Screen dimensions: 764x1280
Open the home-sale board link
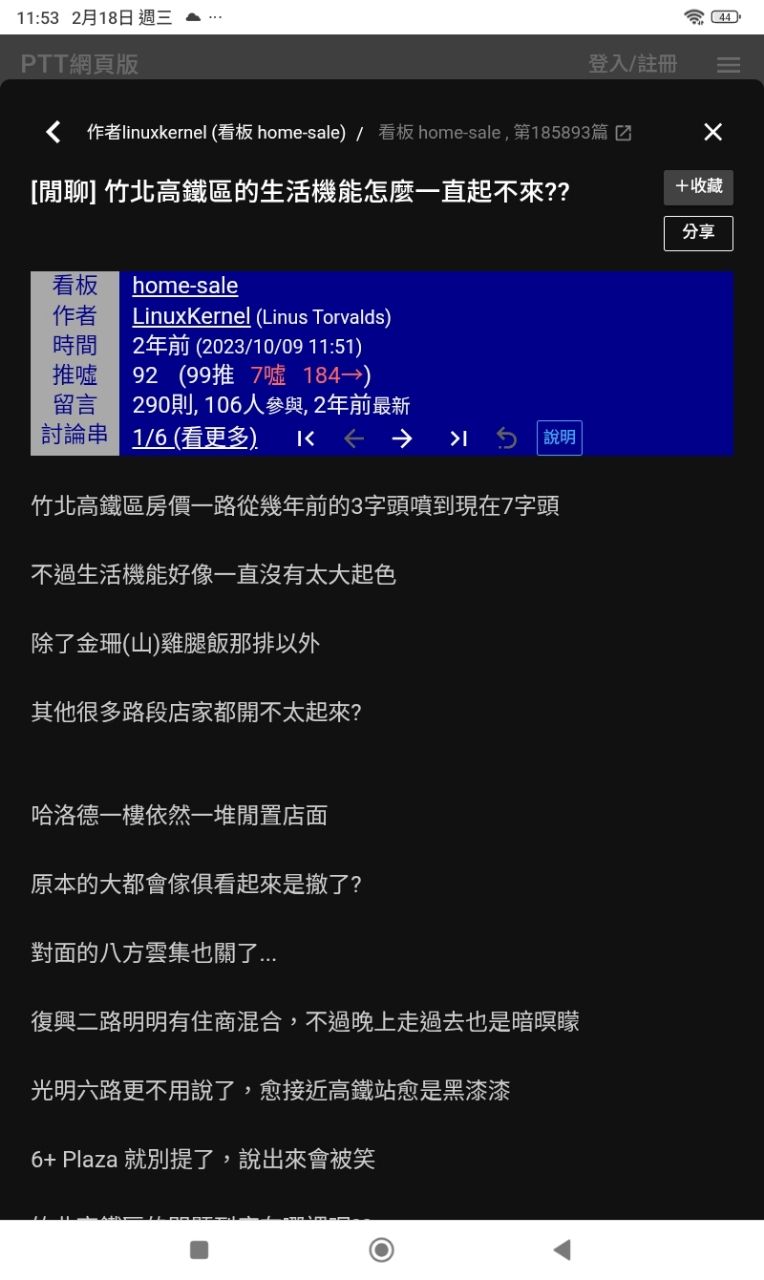[185, 285]
